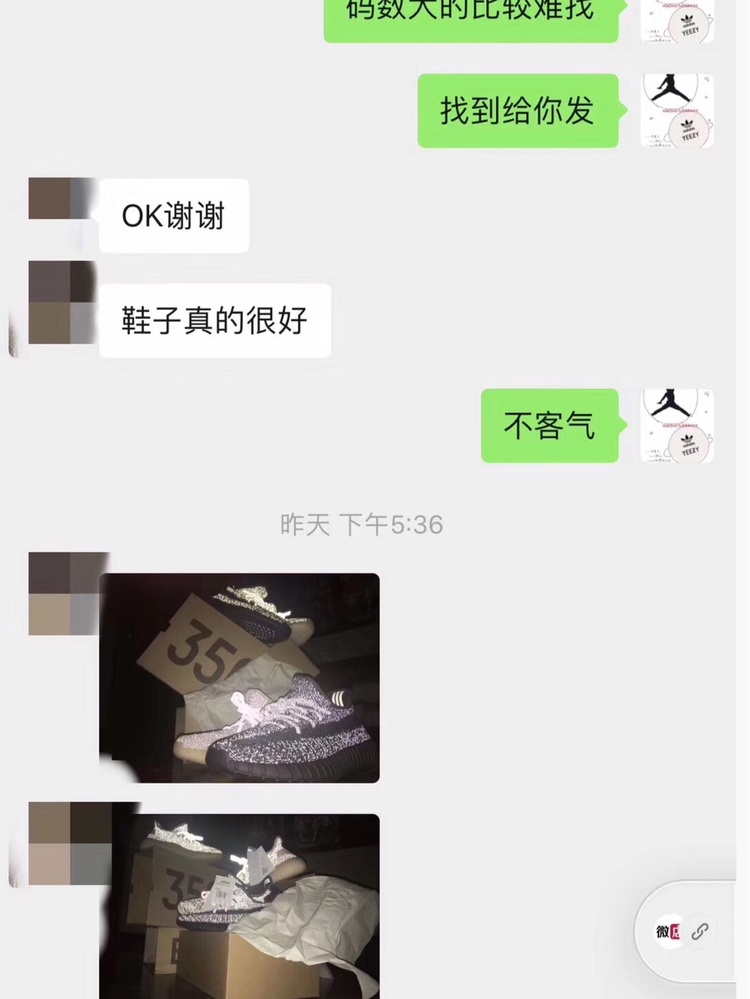Open the first Yeezy 350 shoe photo
This screenshot has height=999, width=750.
(239, 677)
